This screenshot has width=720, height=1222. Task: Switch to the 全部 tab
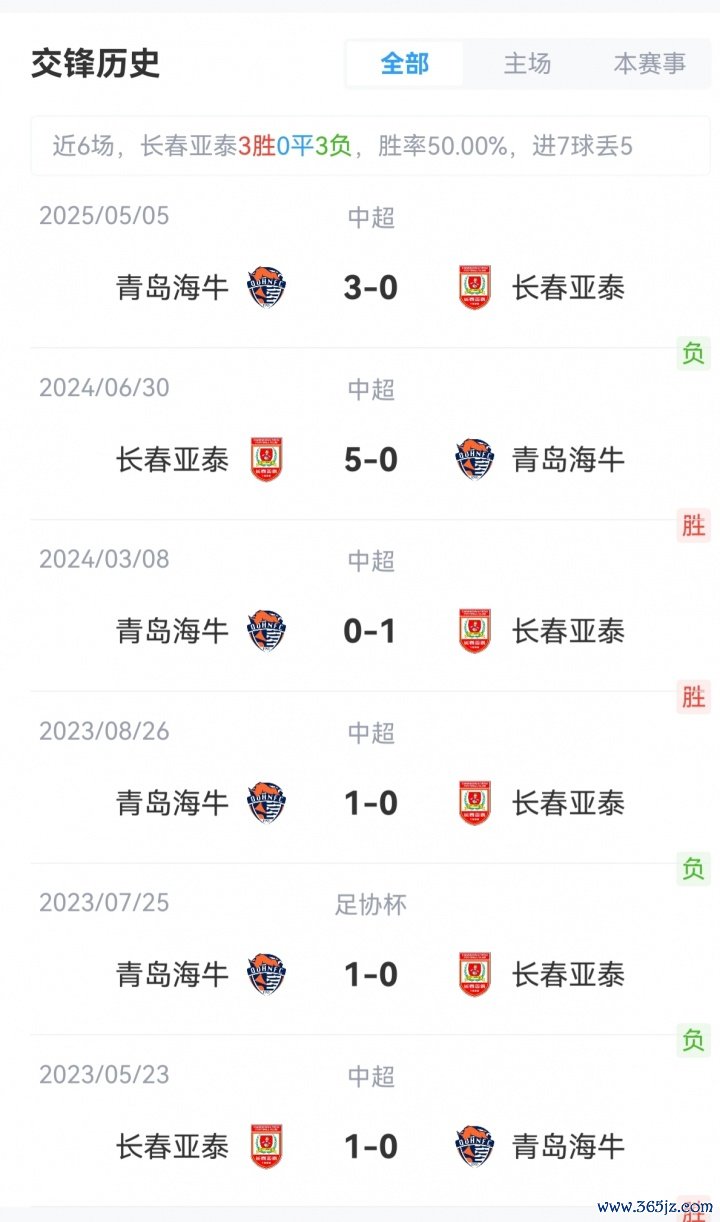[405, 64]
